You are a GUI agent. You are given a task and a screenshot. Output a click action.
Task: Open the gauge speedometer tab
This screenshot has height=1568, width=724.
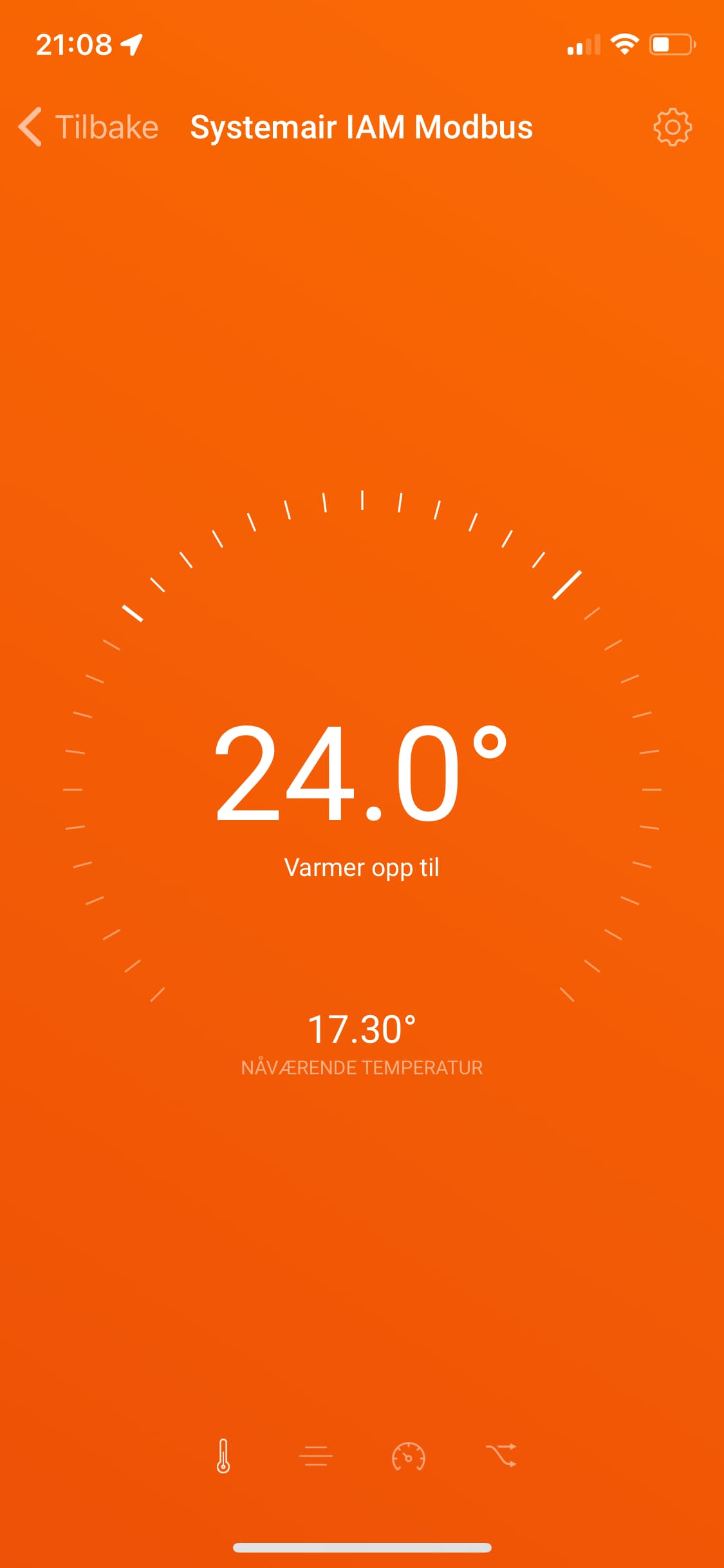[x=409, y=1456]
